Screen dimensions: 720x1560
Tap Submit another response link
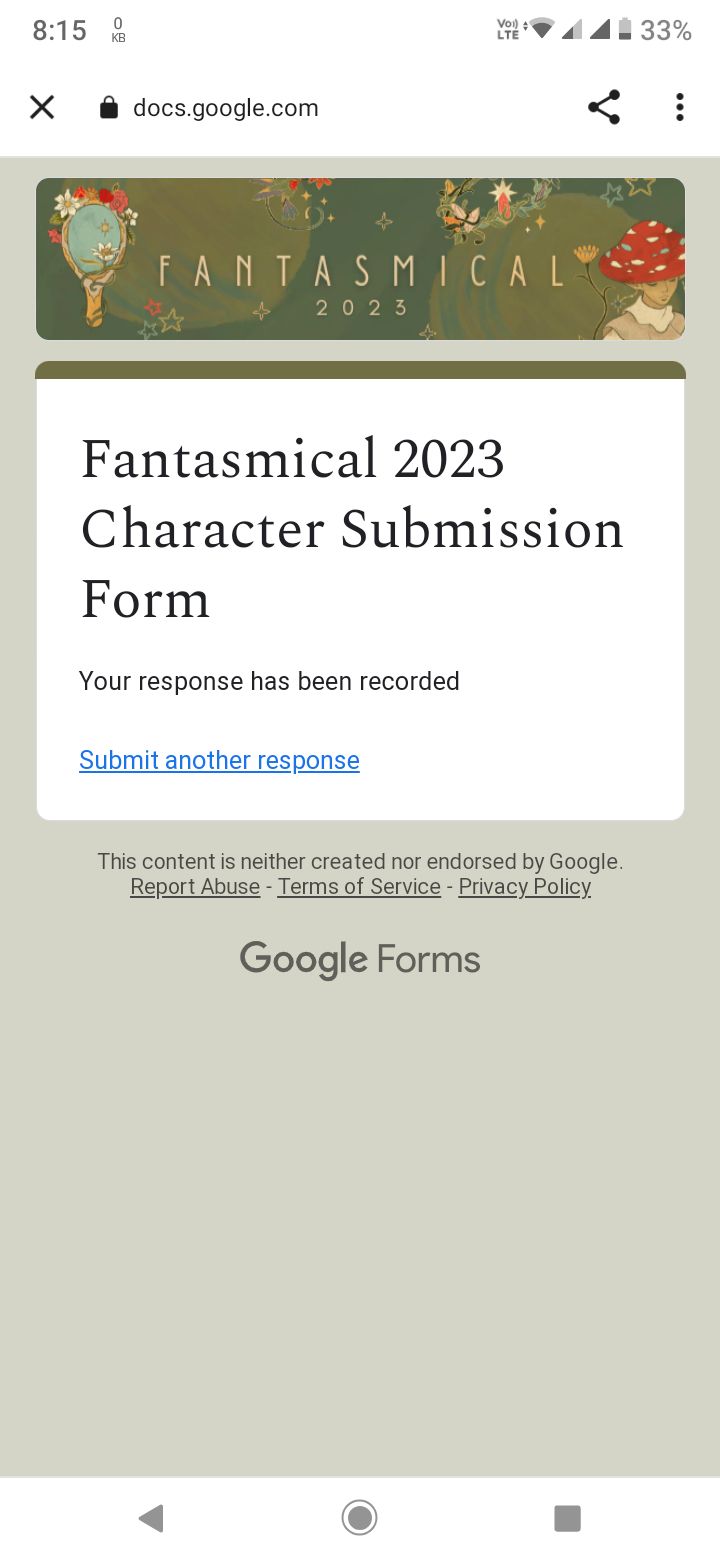[219, 760]
